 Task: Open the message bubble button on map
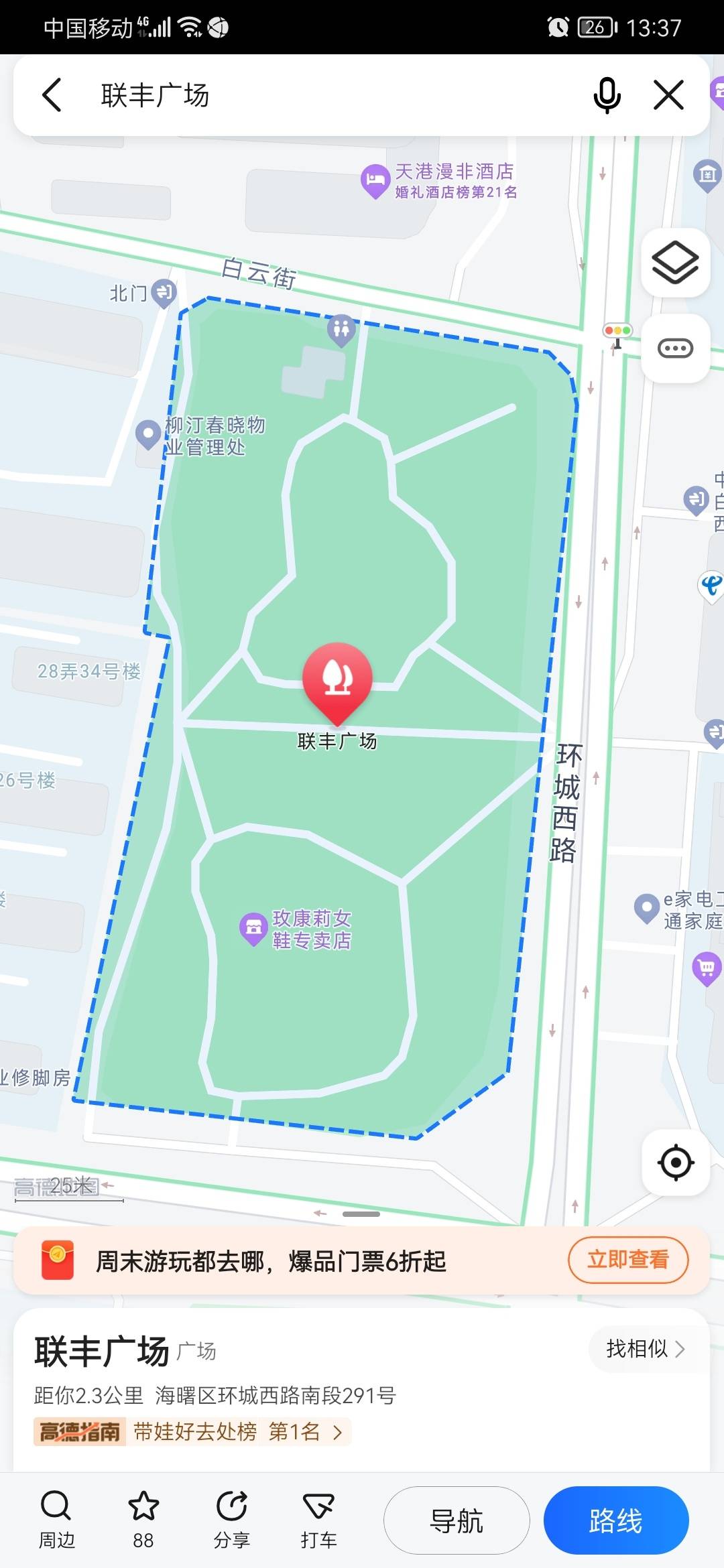tap(675, 348)
